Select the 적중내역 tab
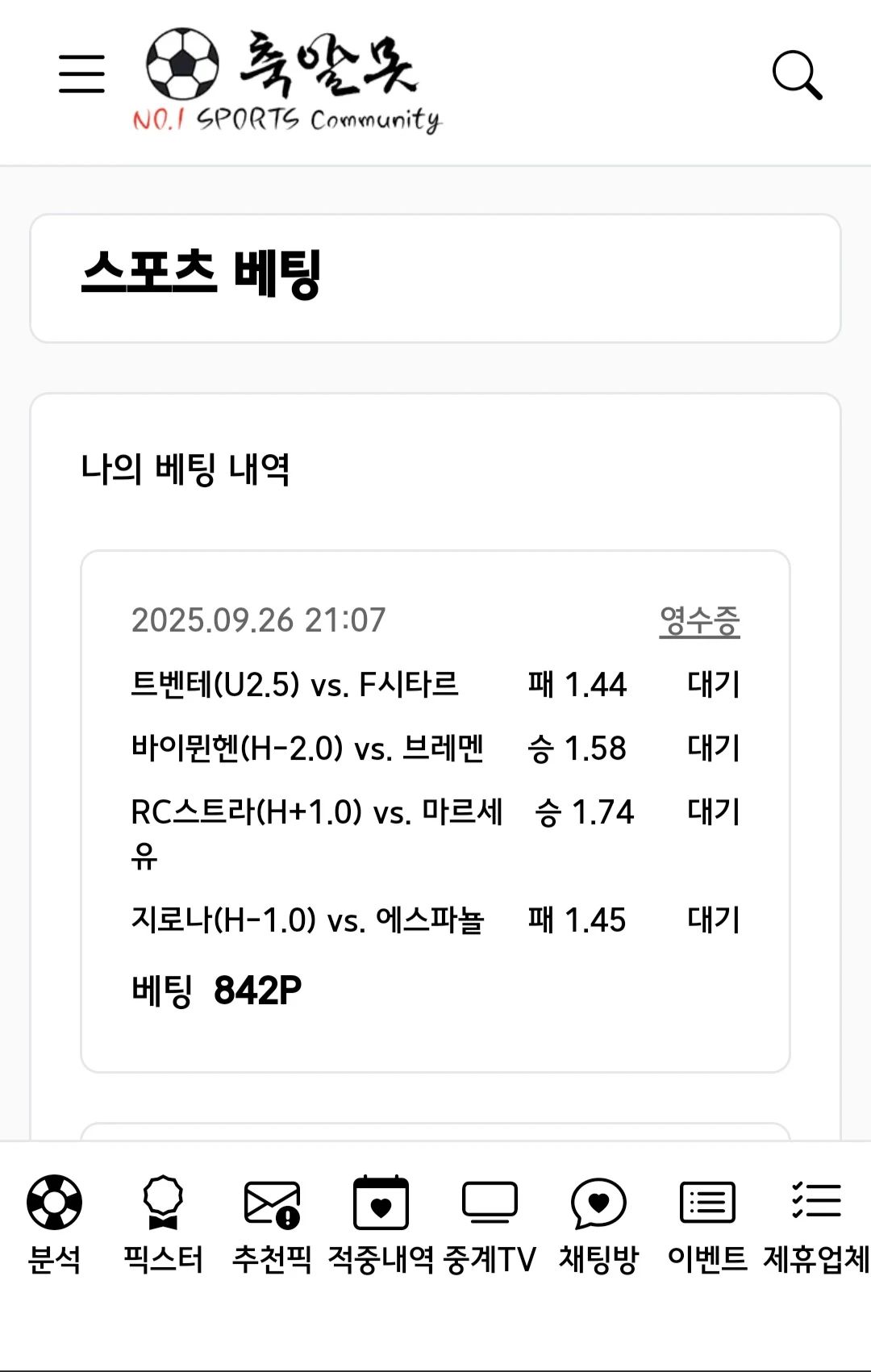871x1372 pixels. 381,1224
